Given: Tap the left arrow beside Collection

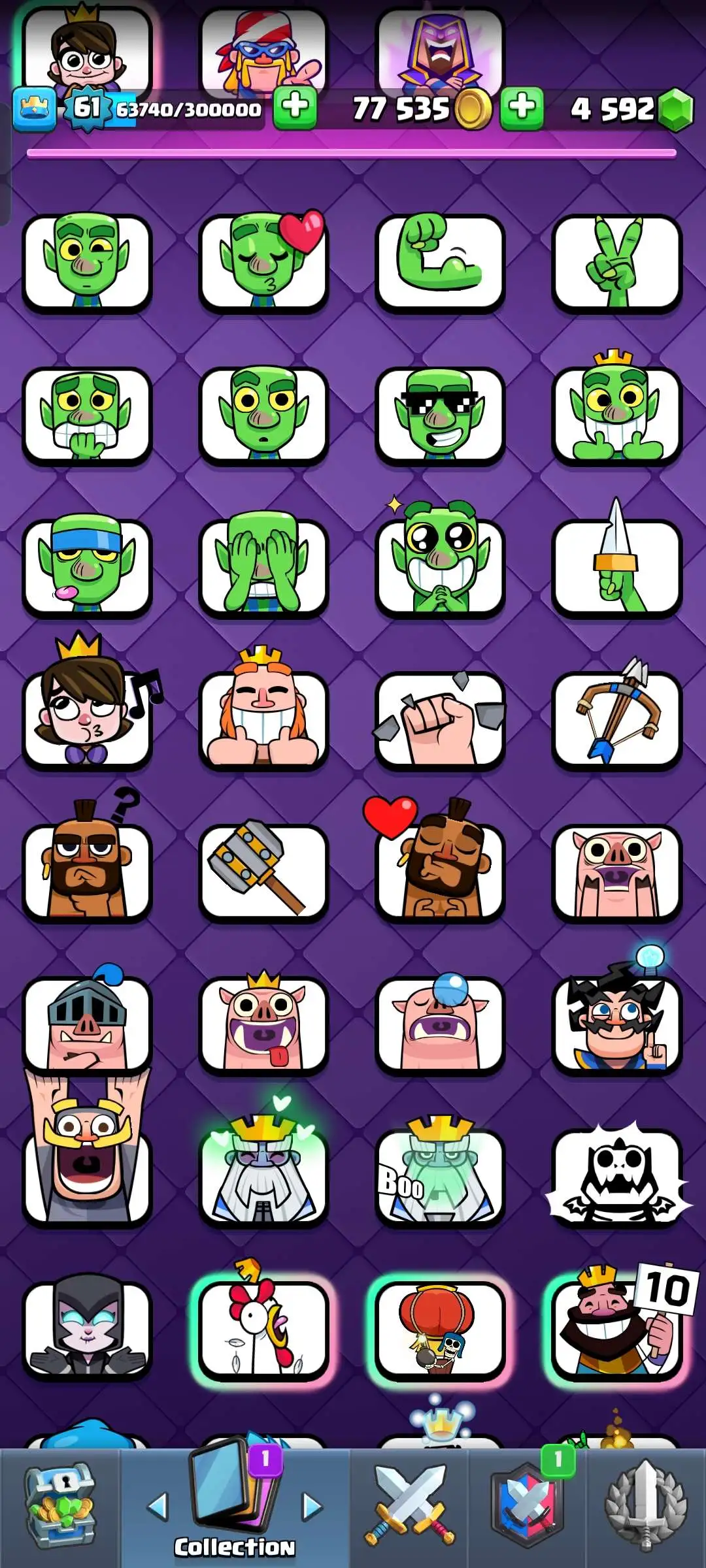Looking at the screenshot, I should point(158,1507).
